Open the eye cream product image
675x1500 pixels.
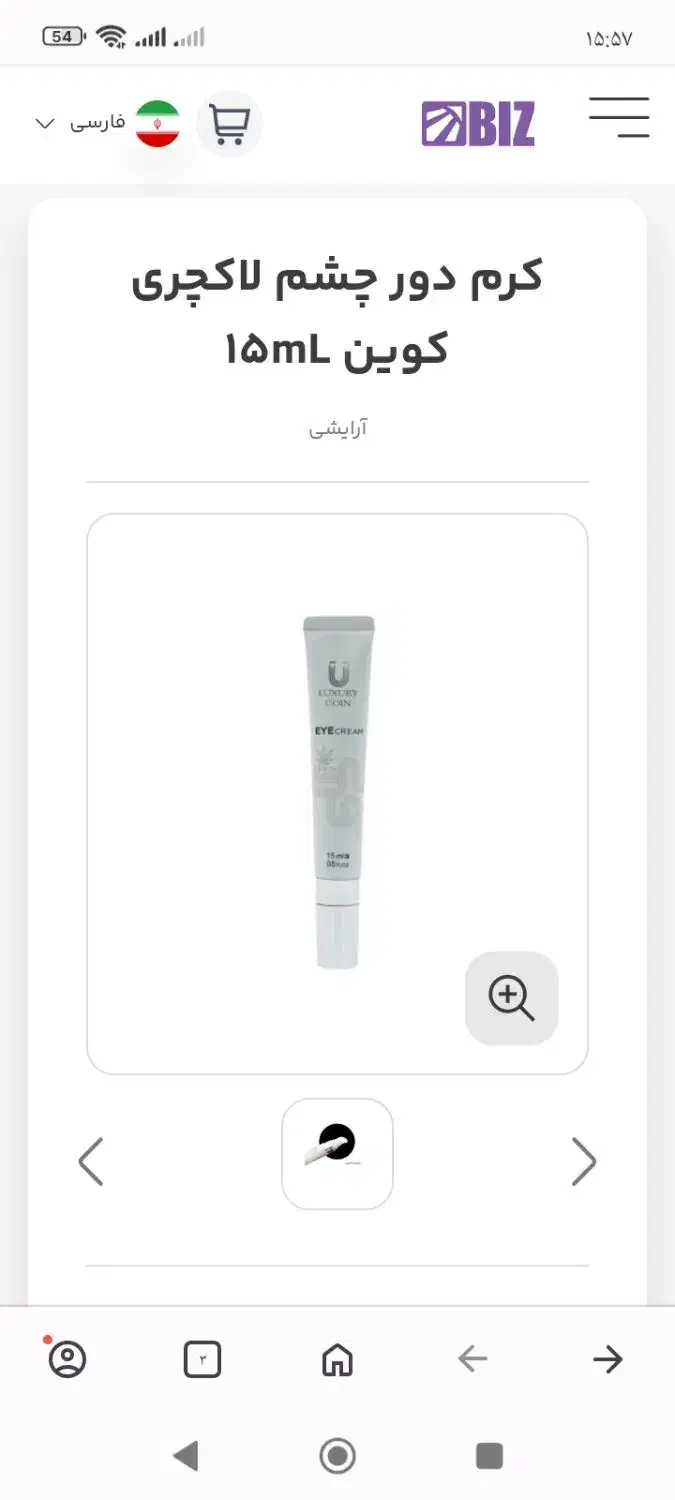[338, 792]
